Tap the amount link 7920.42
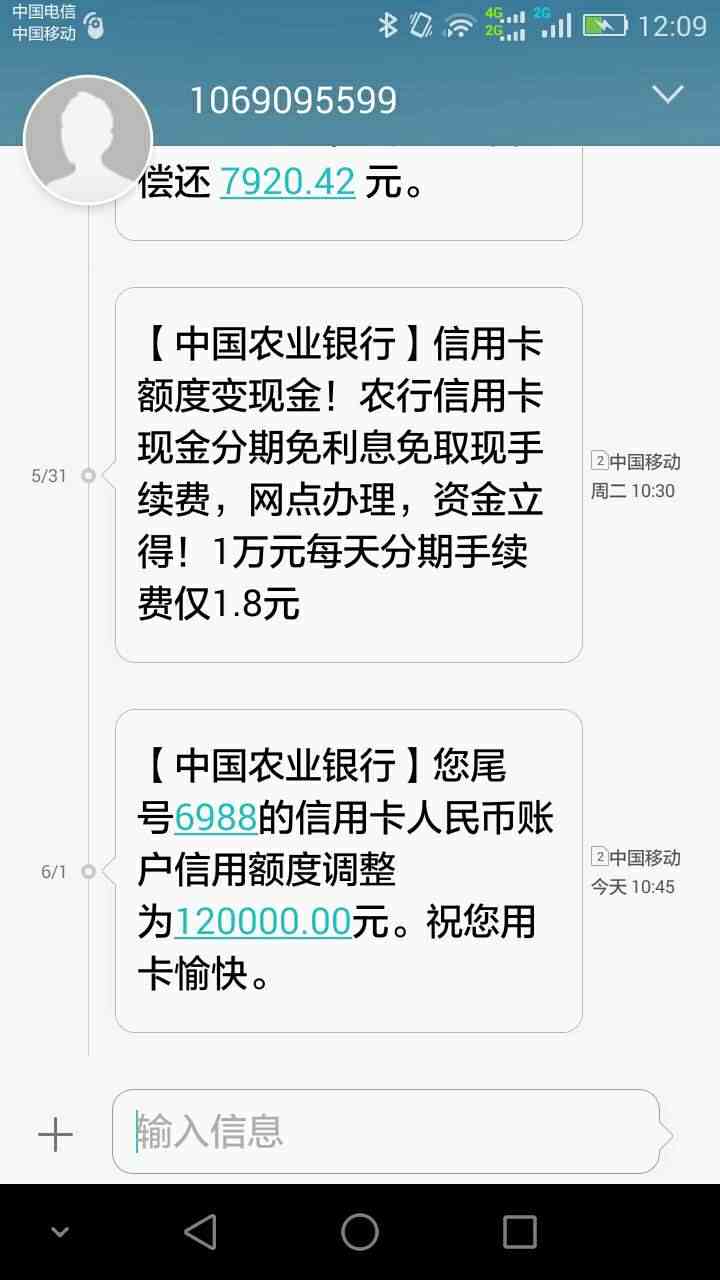Image resolution: width=720 pixels, height=1280 pixels. coord(288,182)
